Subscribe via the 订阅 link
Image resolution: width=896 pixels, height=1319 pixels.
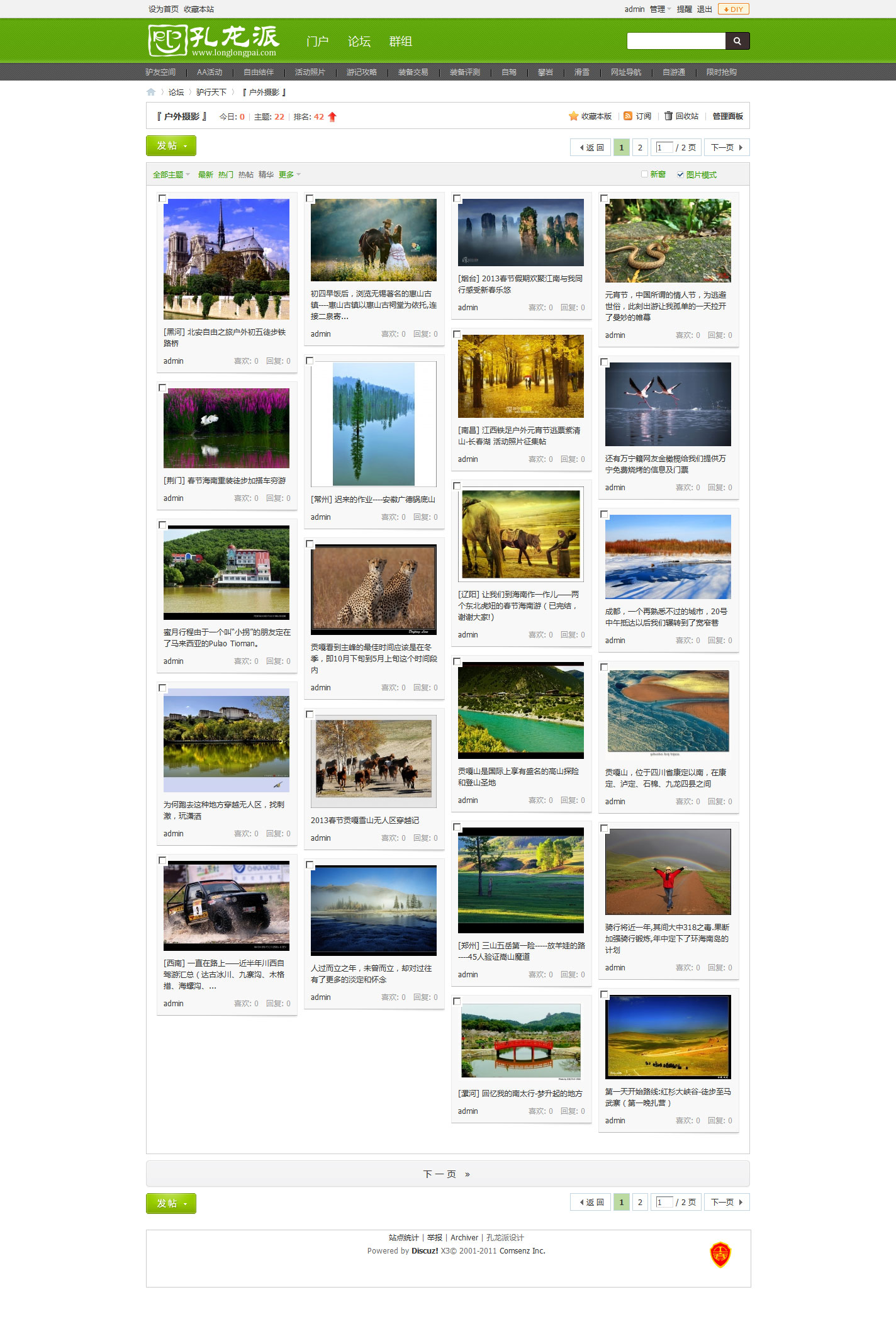pyautogui.click(x=638, y=116)
